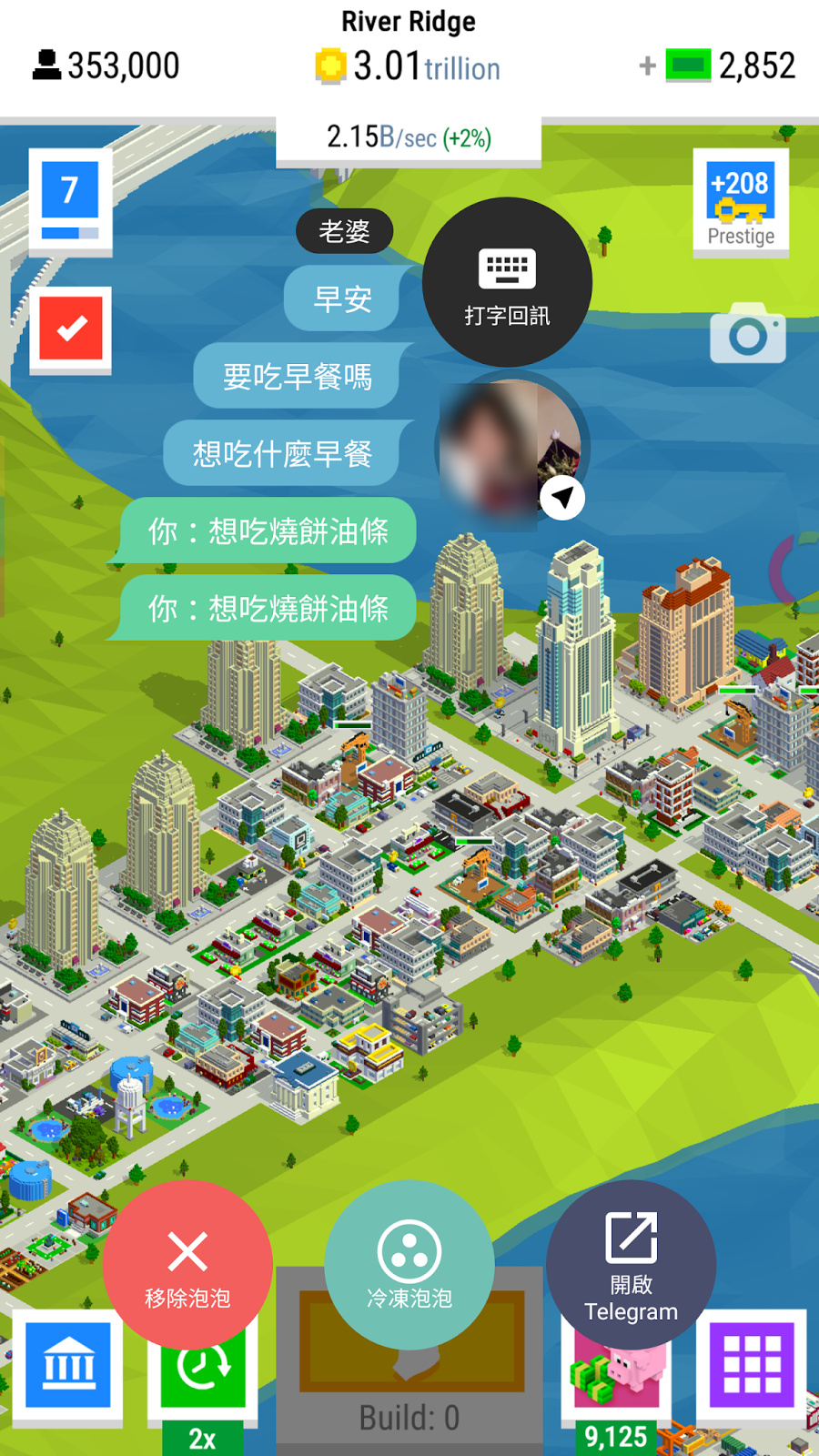Tap the blurred contact avatar bubble
The image size is (819, 1456).
coord(511,448)
